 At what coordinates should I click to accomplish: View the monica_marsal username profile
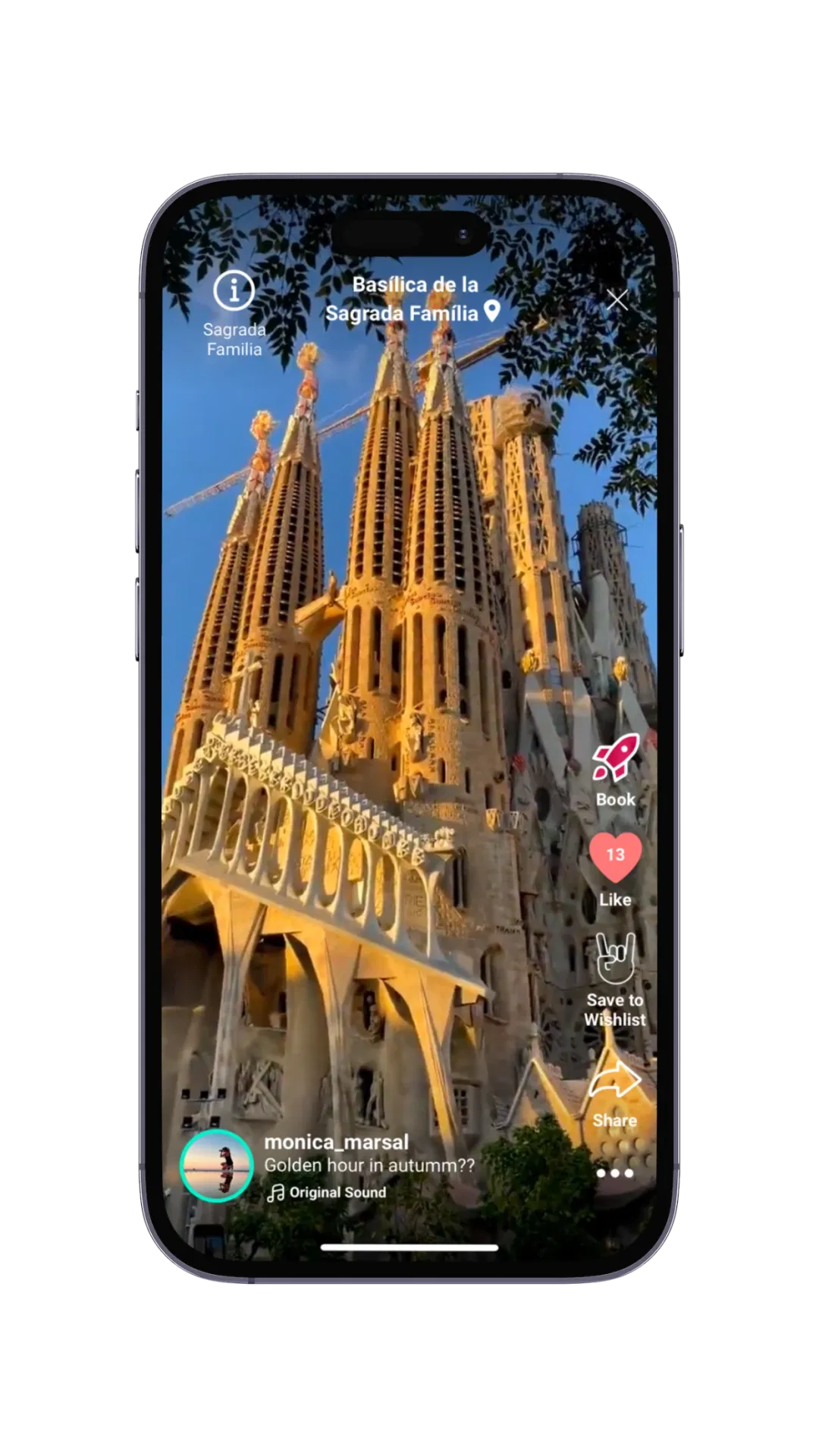[336, 1142]
